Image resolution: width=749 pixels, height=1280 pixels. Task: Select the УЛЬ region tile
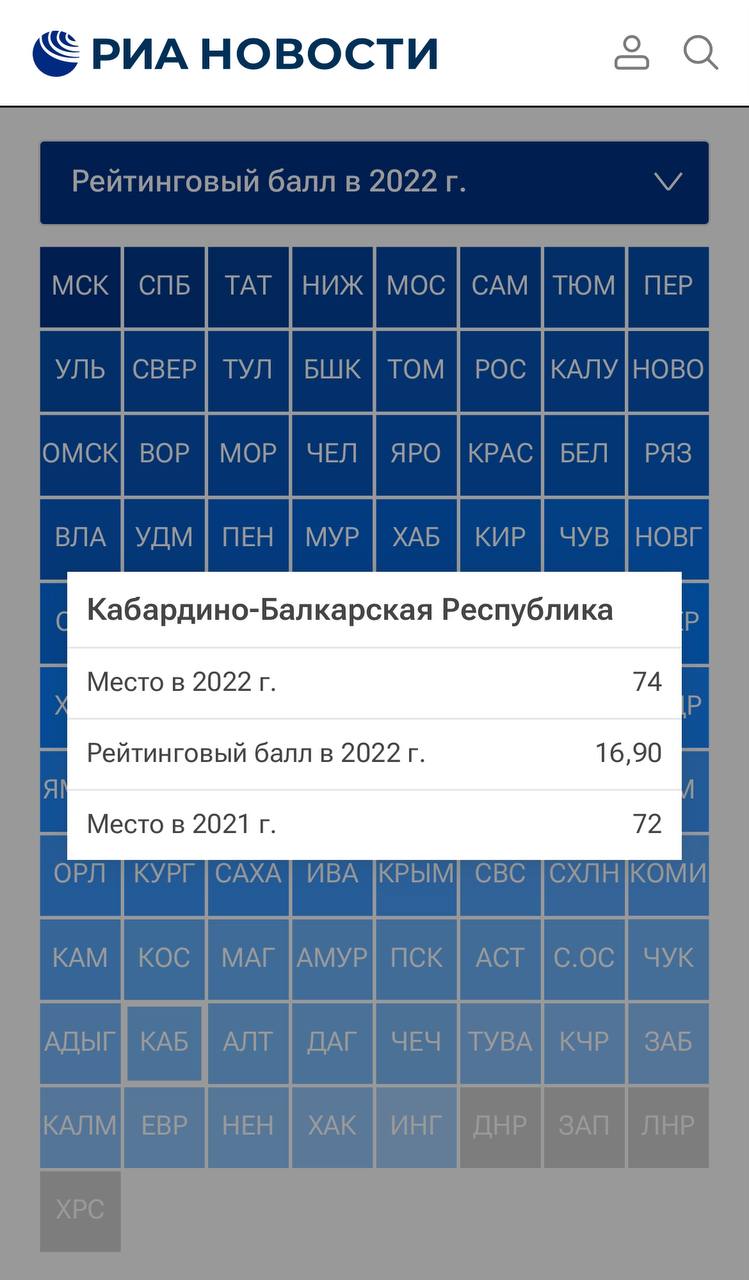click(80, 370)
